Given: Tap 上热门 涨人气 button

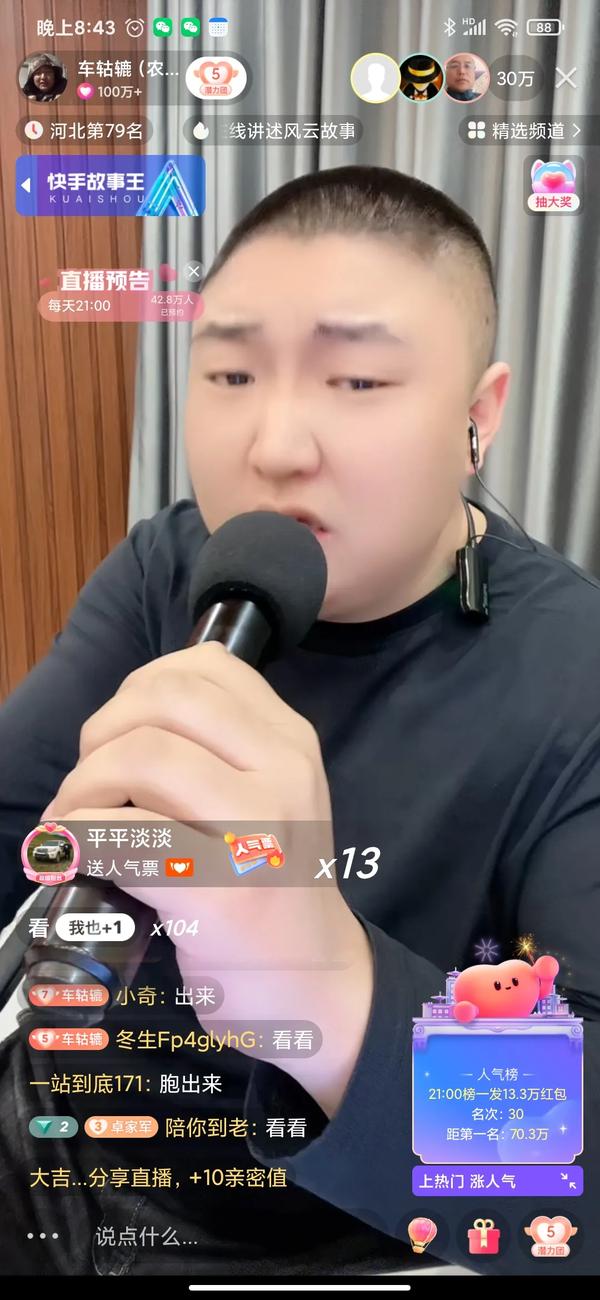Looking at the screenshot, I should click(497, 1181).
